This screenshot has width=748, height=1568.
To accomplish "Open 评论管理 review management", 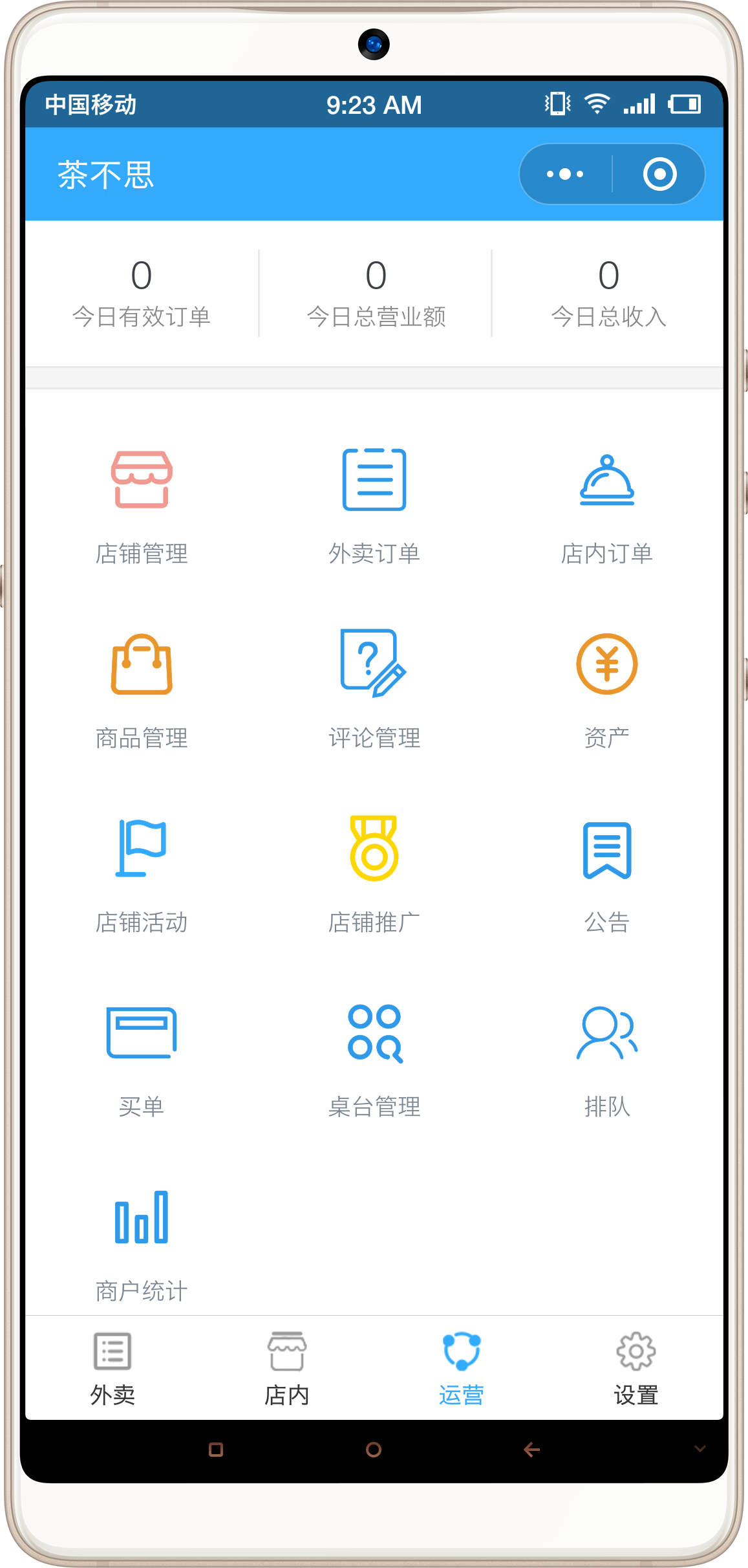I will pyautogui.click(x=374, y=689).
